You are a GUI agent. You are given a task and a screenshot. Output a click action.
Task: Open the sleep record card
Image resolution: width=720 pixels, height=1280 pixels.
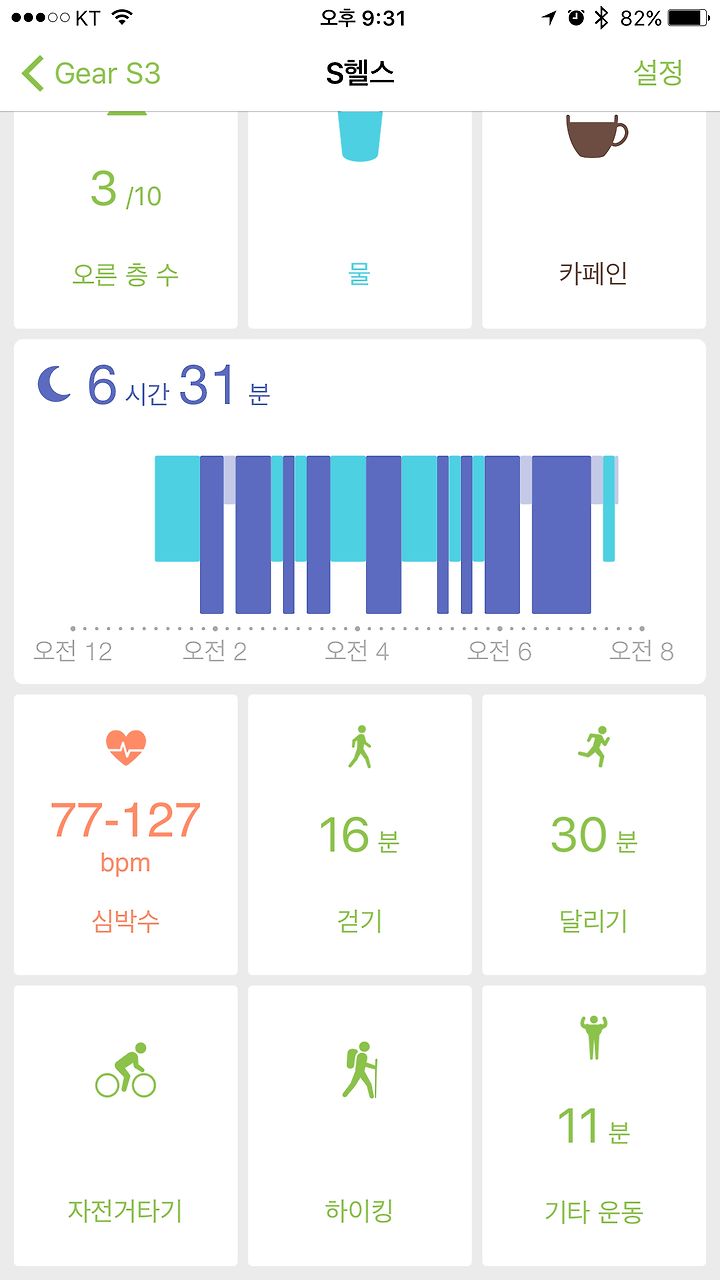coord(360,512)
